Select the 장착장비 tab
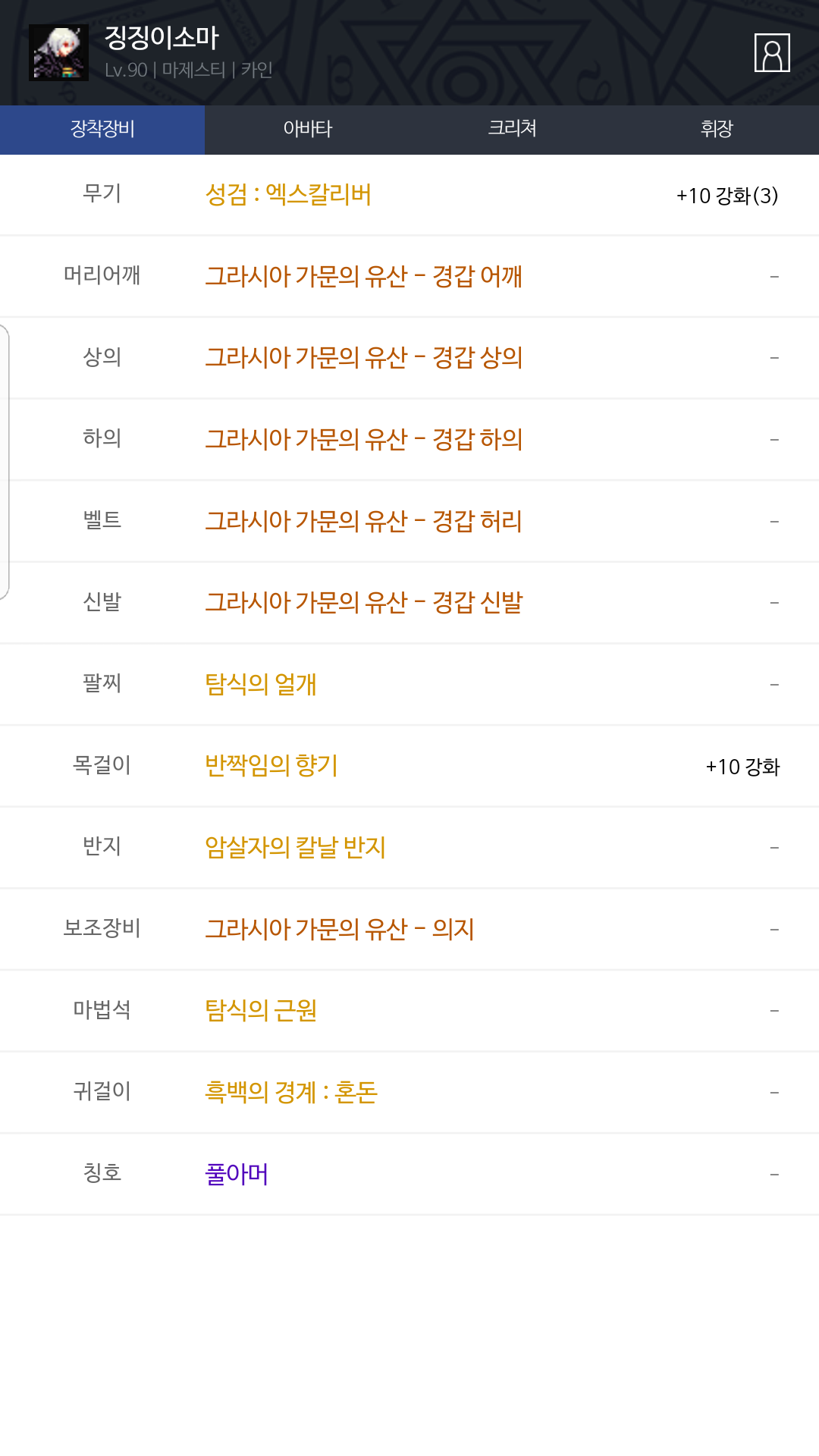Viewport: 819px width, 1456px height. pyautogui.click(x=102, y=129)
